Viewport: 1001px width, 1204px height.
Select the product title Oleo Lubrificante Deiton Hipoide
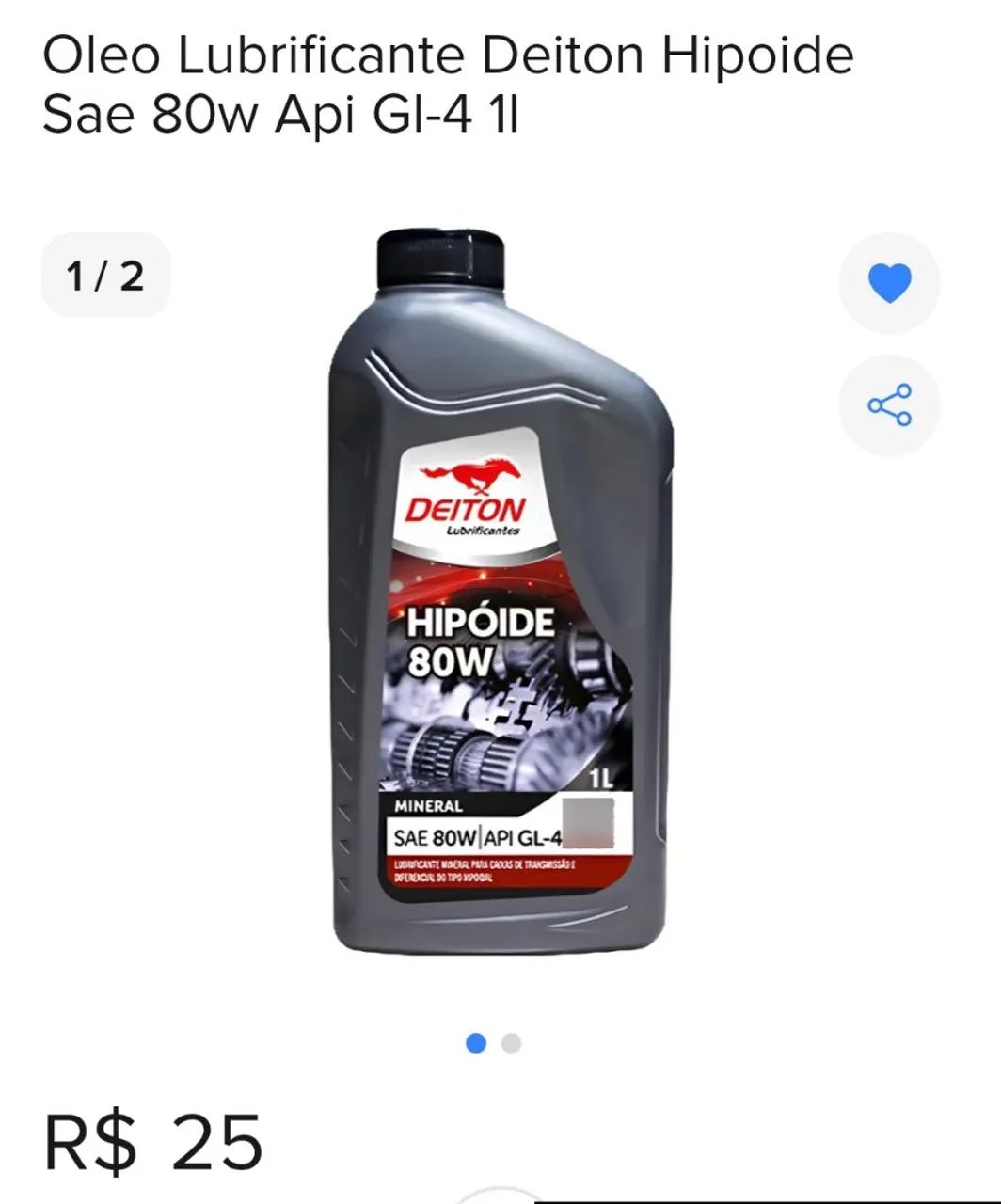click(x=450, y=56)
